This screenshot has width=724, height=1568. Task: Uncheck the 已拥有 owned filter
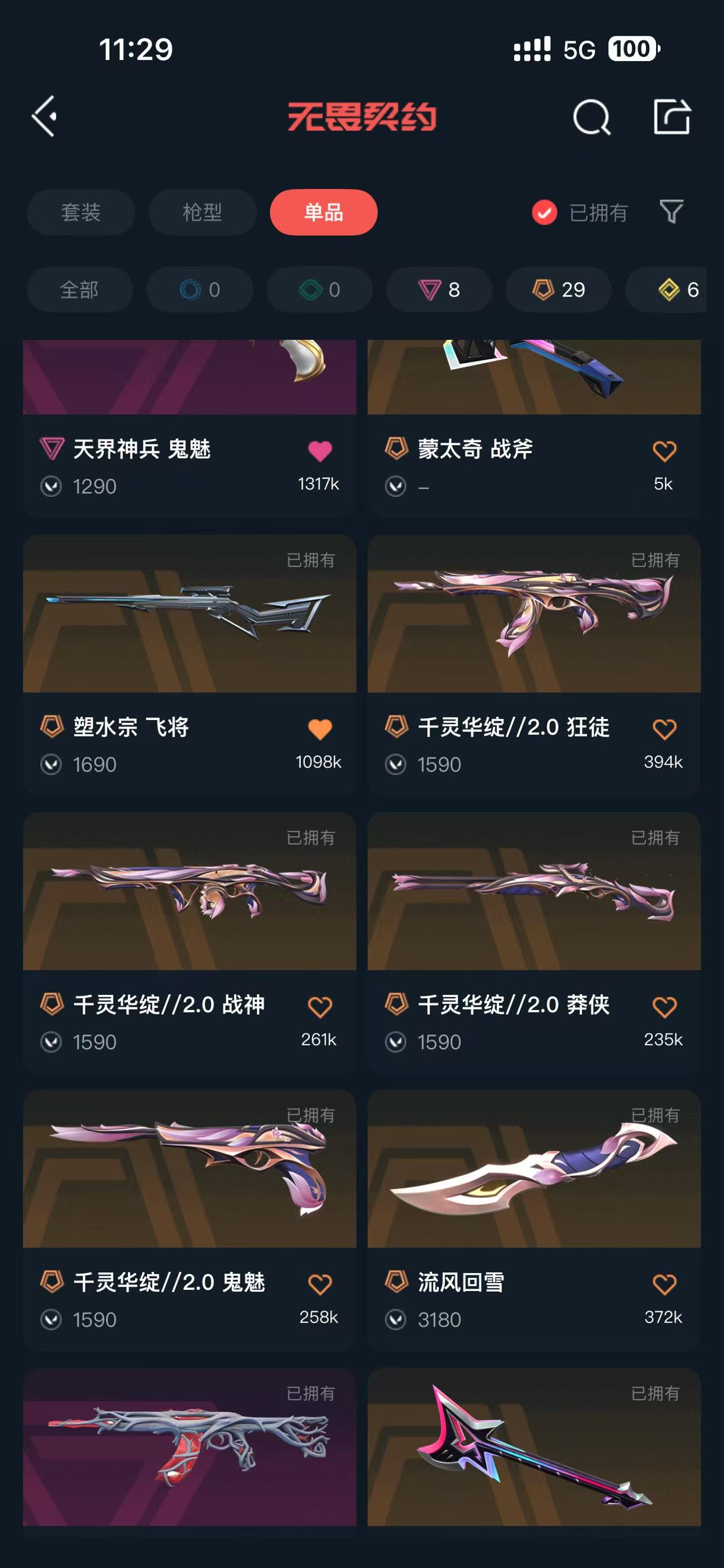[544, 213]
